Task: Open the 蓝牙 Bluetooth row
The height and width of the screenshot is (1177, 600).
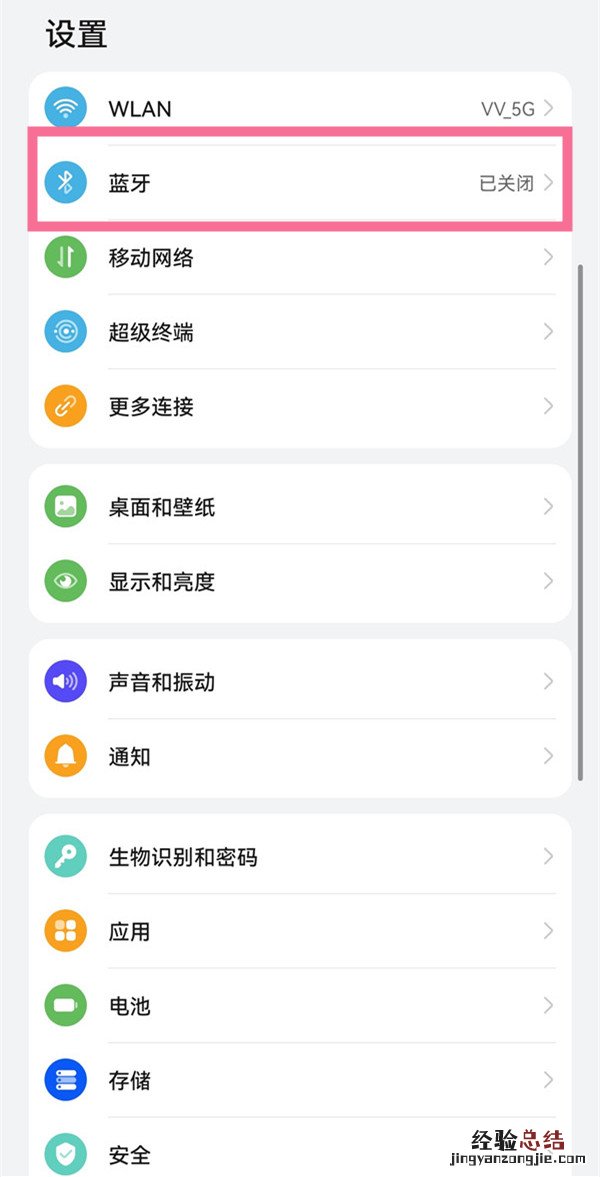Action: 300,183
